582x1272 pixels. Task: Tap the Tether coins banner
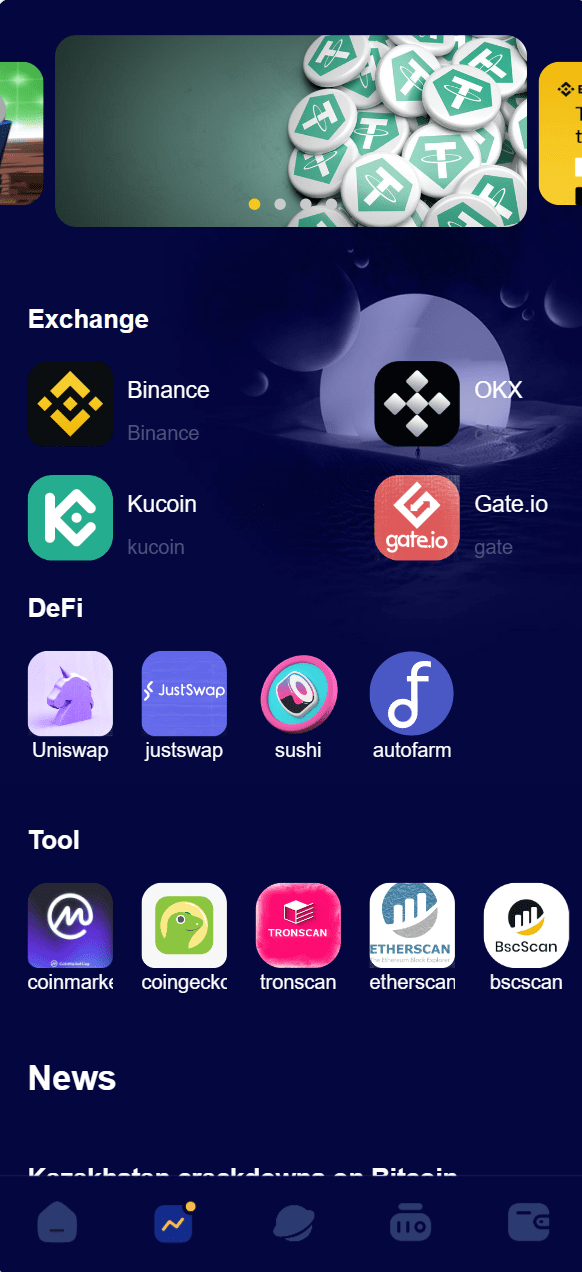click(x=291, y=131)
